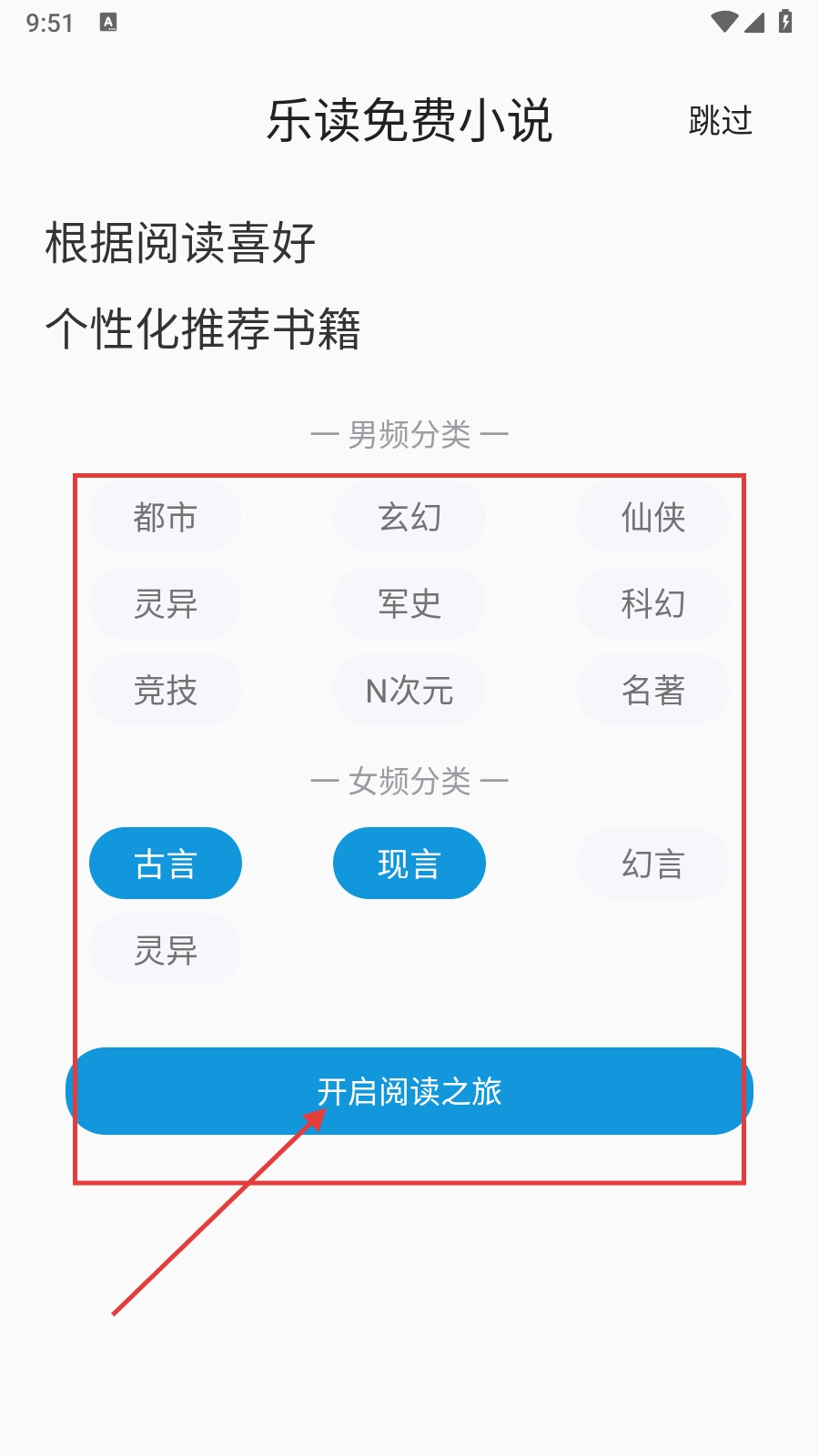This screenshot has width=819, height=1456.
Task: Tap 跳过 to skip preference selection
Action: tap(720, 121)
